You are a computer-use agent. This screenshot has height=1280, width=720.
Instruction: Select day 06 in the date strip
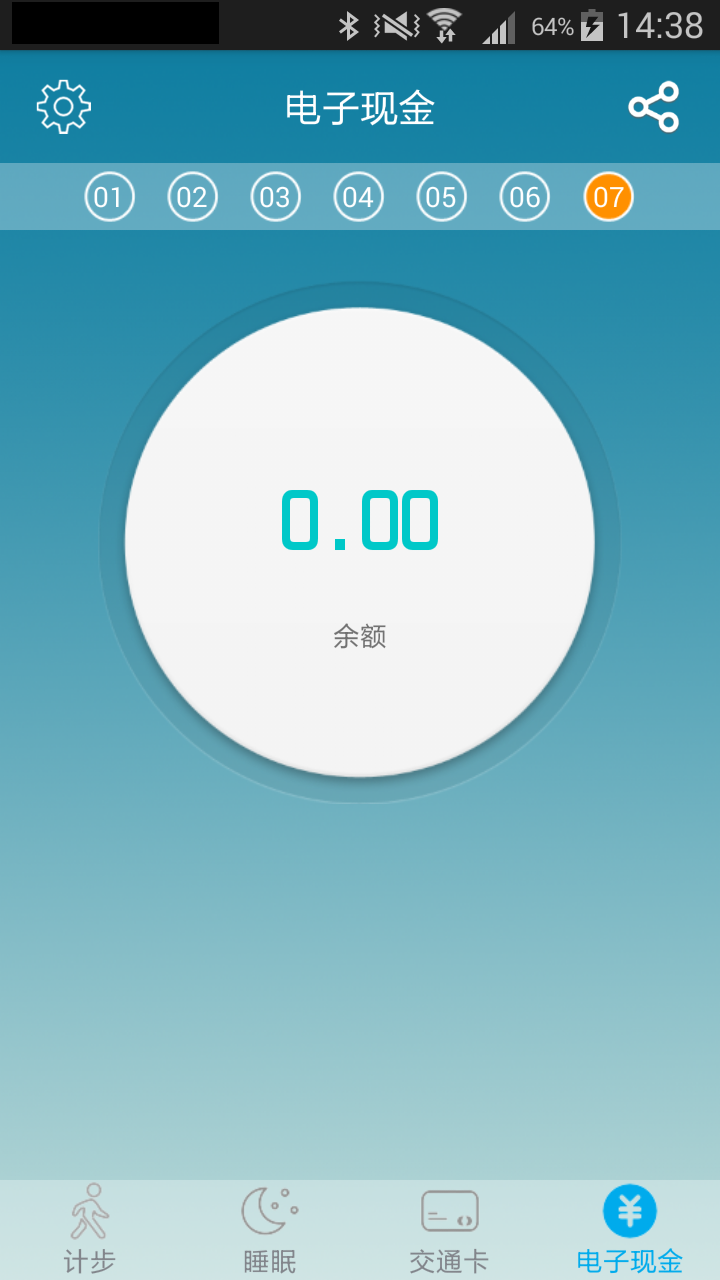pos(525,197)
